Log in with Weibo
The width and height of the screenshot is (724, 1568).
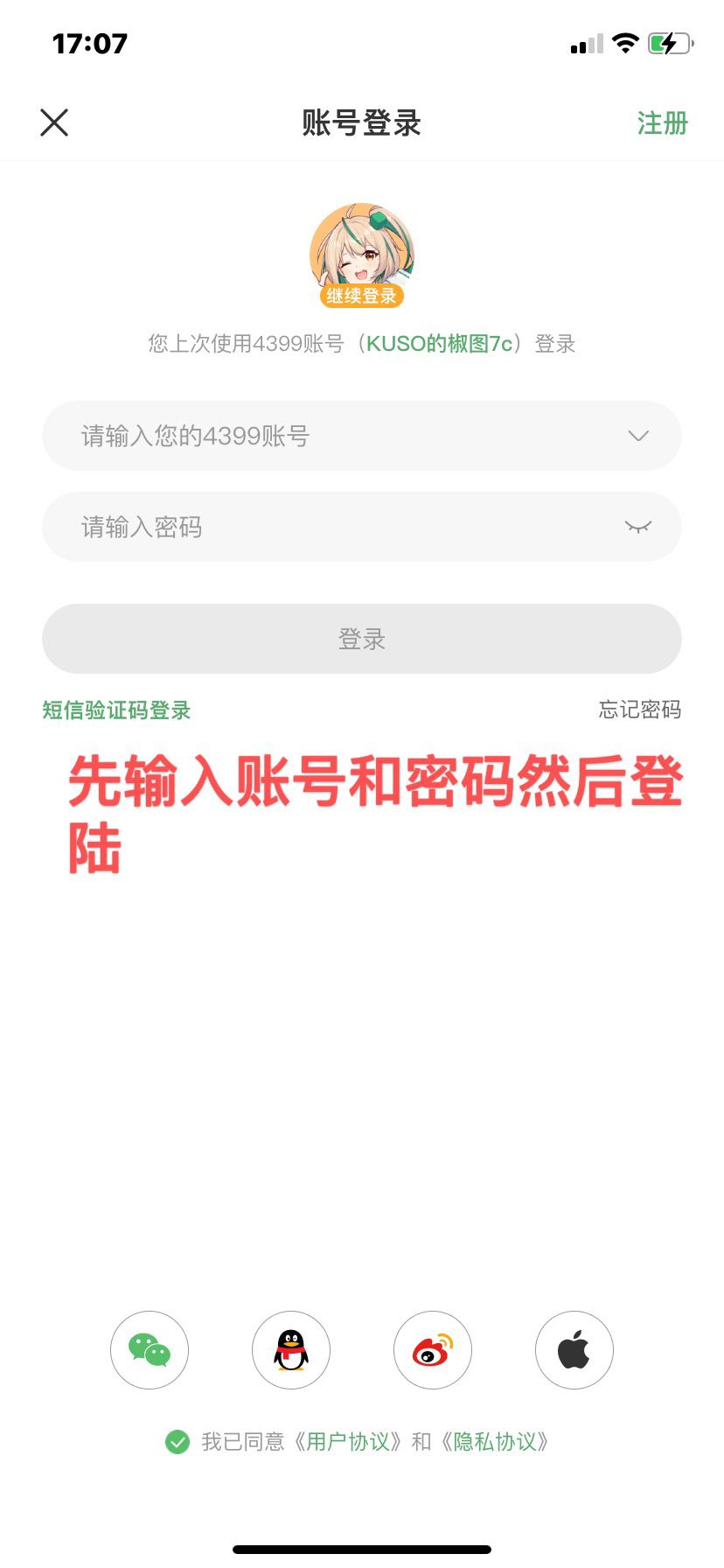(x=433, y=1350)
